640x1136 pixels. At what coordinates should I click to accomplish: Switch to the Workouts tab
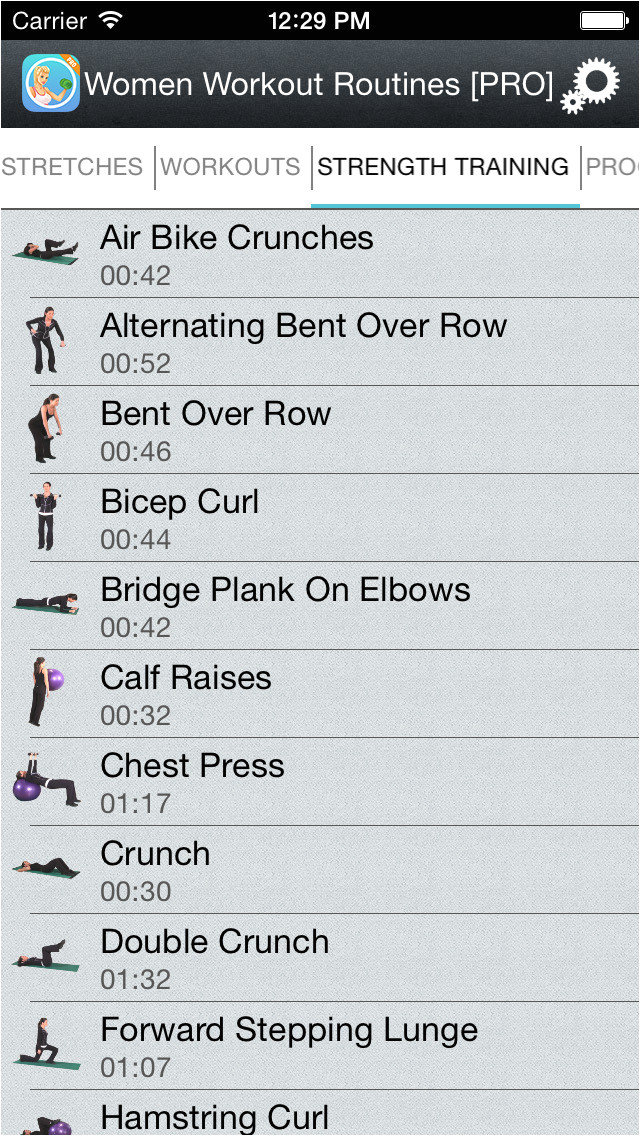[231, 167]
